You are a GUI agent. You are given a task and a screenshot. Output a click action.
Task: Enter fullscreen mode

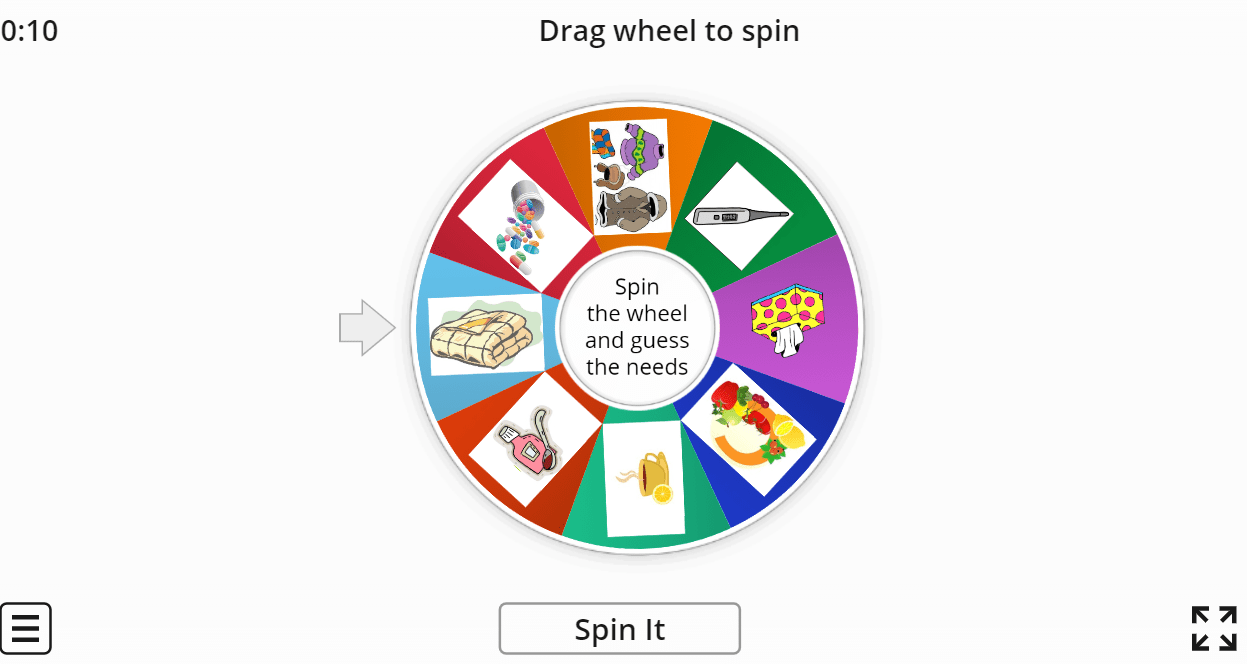(x=1214, y=628)
